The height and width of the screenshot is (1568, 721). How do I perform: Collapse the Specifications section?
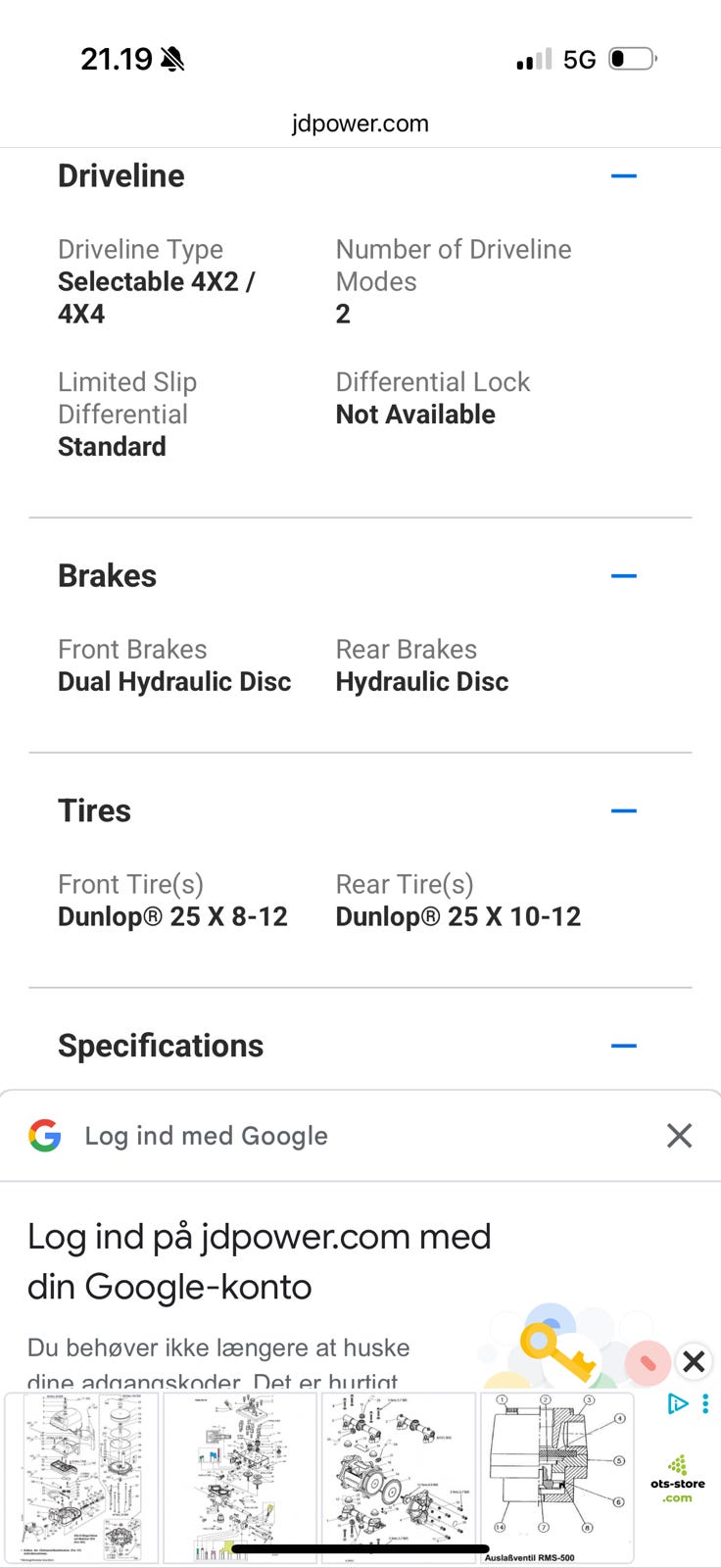[623, 1046]
